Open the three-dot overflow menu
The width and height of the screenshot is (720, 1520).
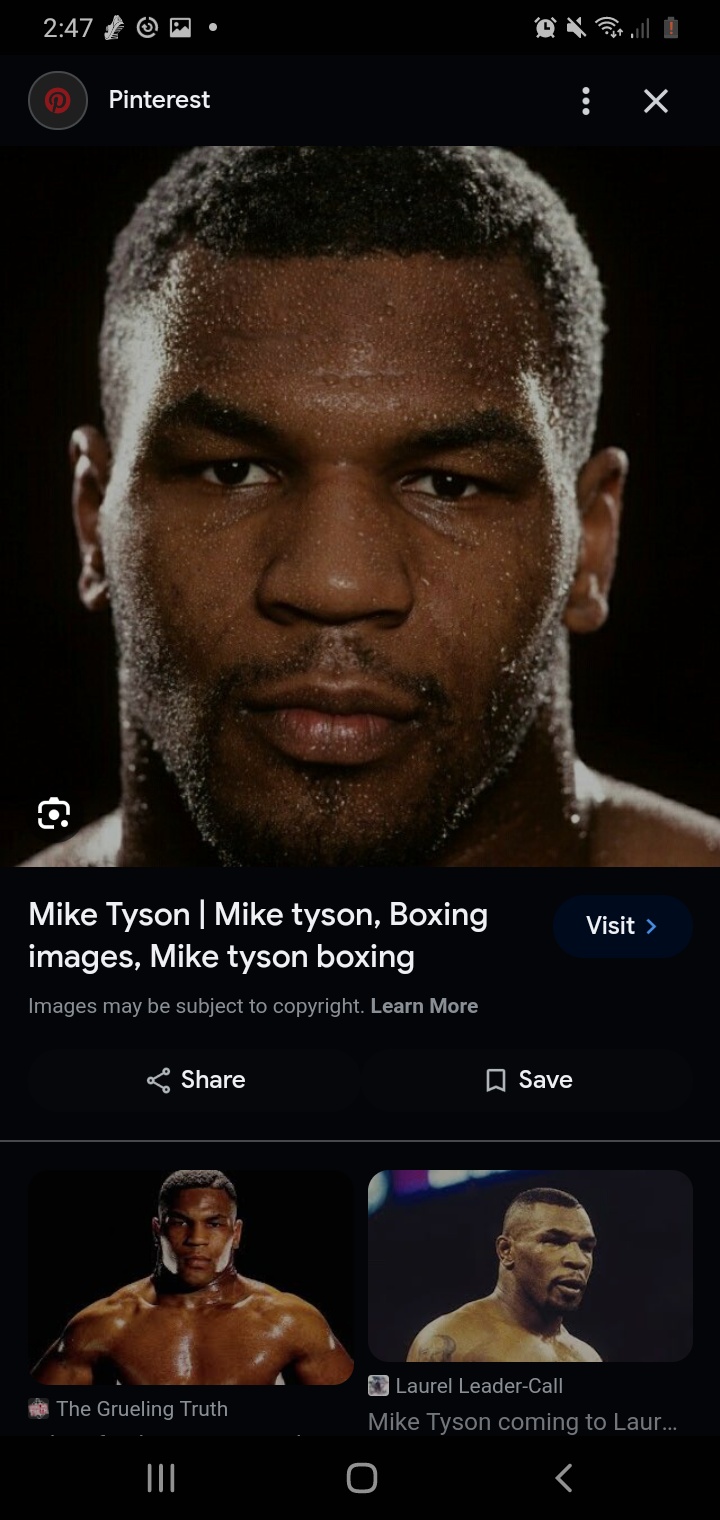point(586,101)
